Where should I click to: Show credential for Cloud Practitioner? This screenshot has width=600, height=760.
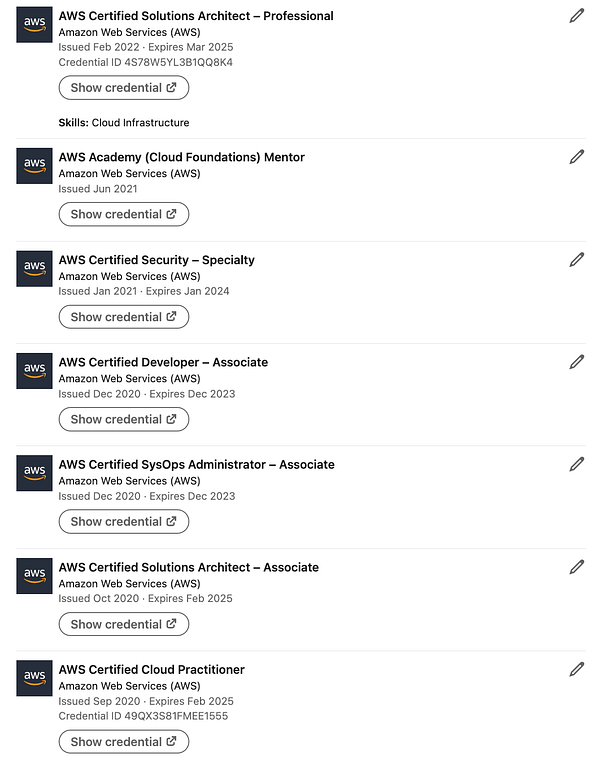coord(123,742)
